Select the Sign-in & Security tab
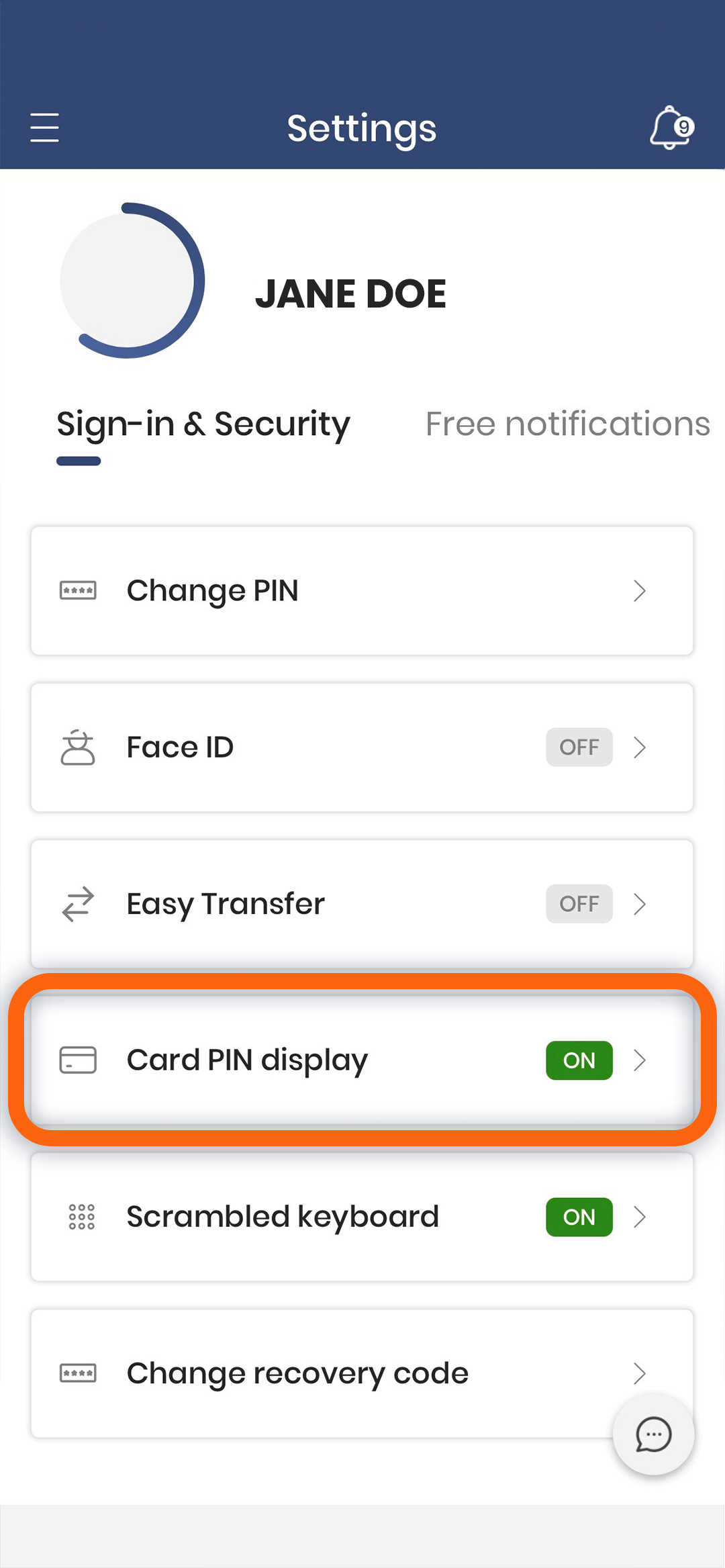The width and height of the screenshot is (725, 1568). (x=203, y=424)
